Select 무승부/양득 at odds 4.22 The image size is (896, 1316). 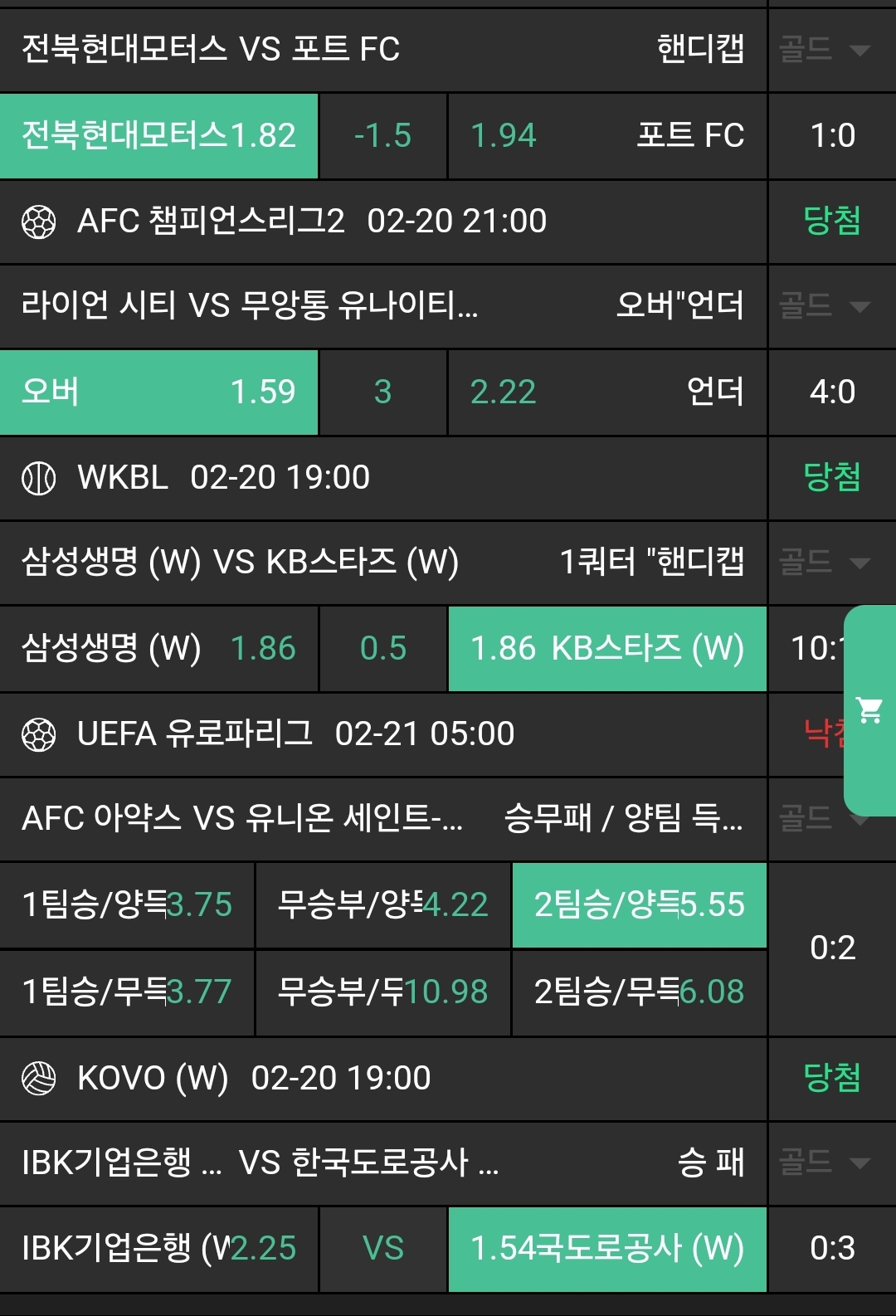click(382, 904)
